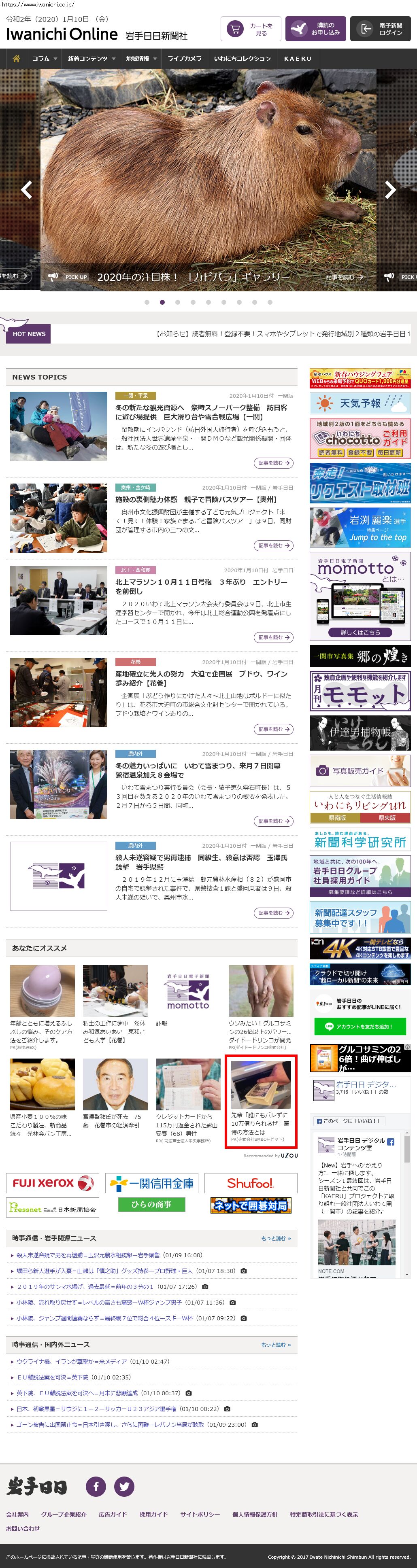Viewport: 417px width, 1568px height.
Task: Open the KAERU nav item
Action: (x=298, y=58)
